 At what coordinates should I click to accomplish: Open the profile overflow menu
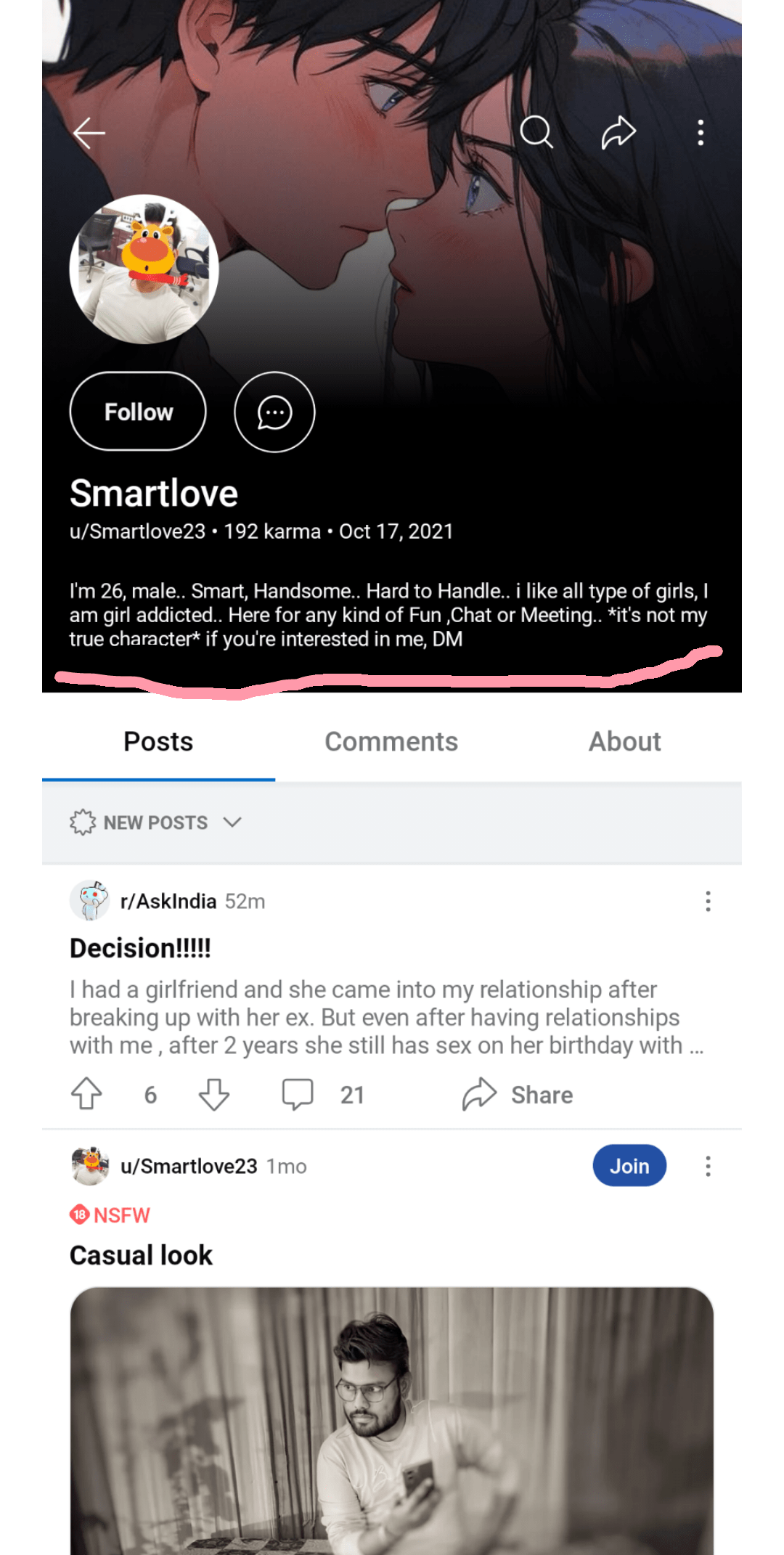(701, 133)
